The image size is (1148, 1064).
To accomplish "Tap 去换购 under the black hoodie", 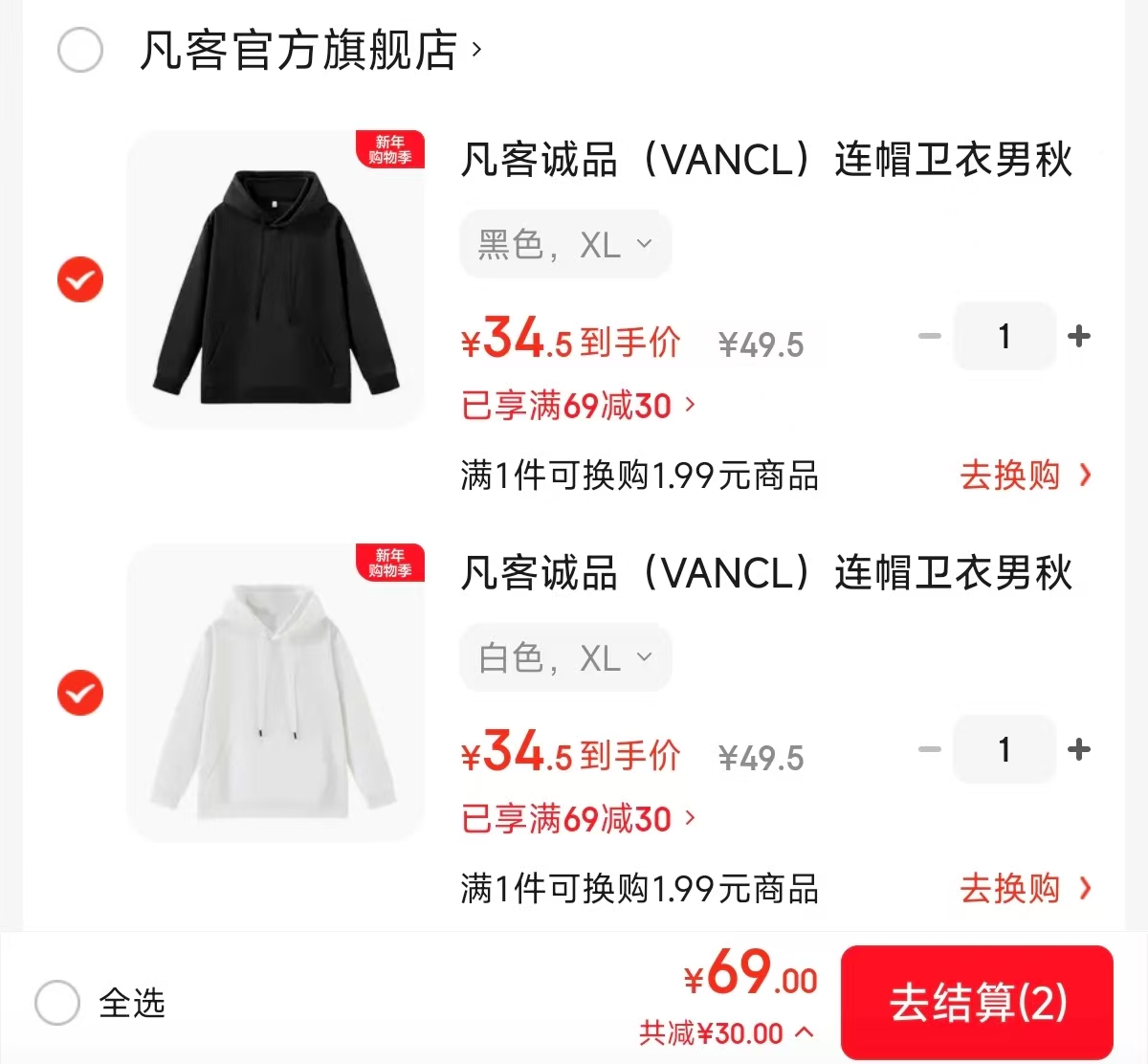I will pyautogui.click(x=1026, y=475).
